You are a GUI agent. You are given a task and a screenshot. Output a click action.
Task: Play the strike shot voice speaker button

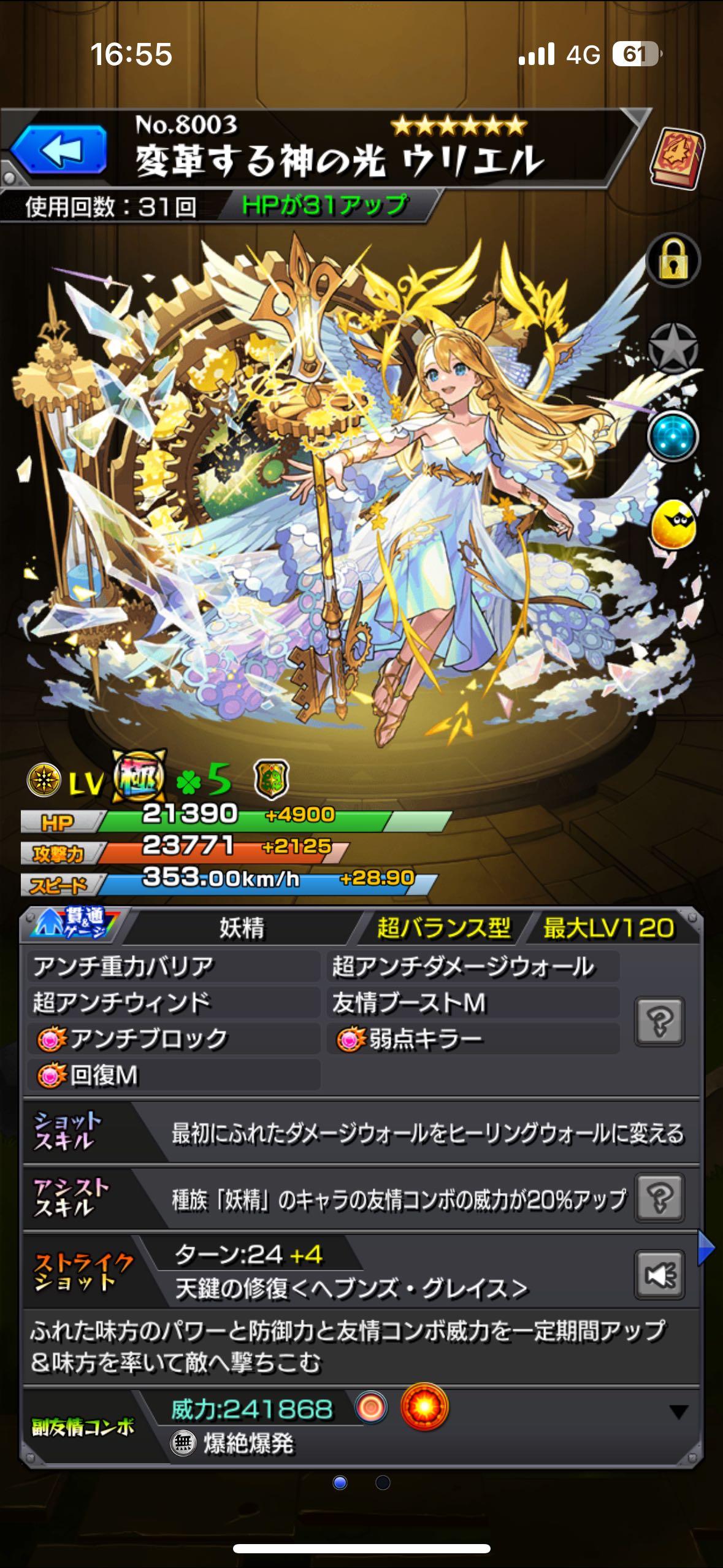(x=660, y=1275)
